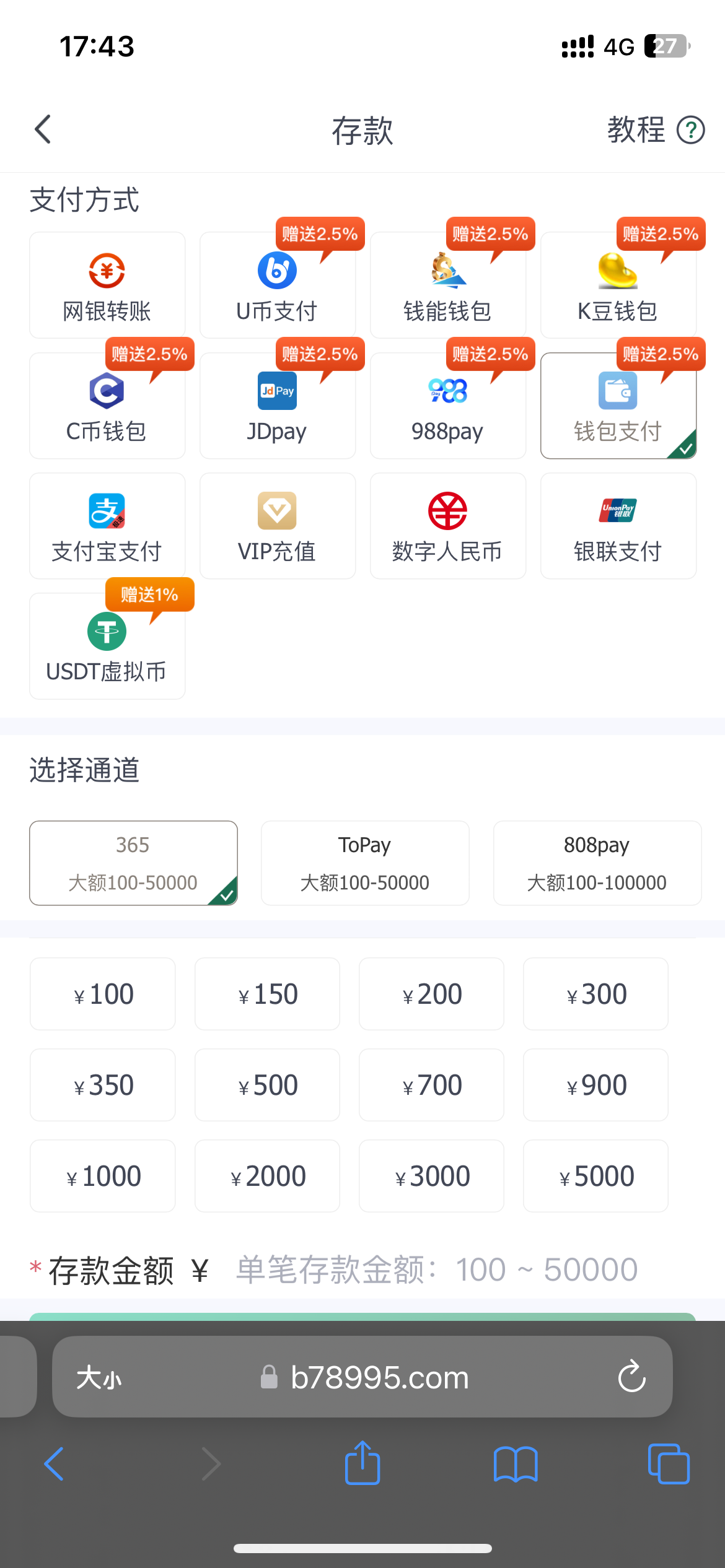Image resolution: width=725 pixels, height=1568 pixels.
Task: Choose the ¥100 quick amount
Action: 103,994
